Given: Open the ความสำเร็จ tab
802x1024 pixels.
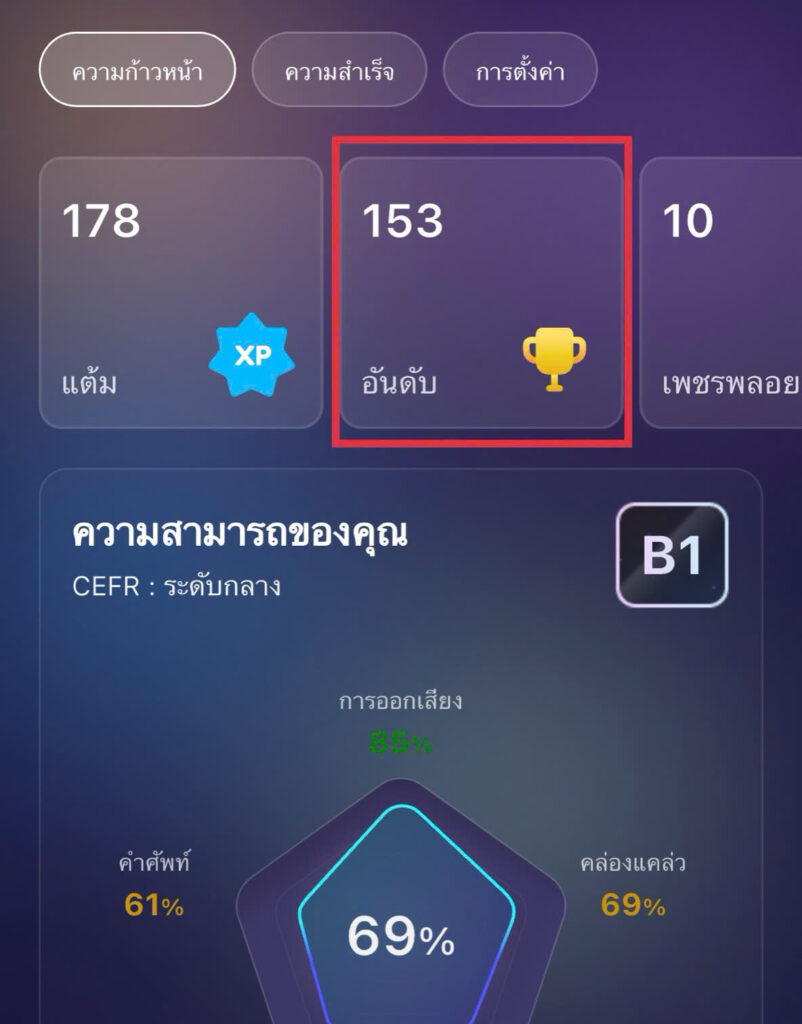Looking at the screenshot, I should tap(339, 70).
